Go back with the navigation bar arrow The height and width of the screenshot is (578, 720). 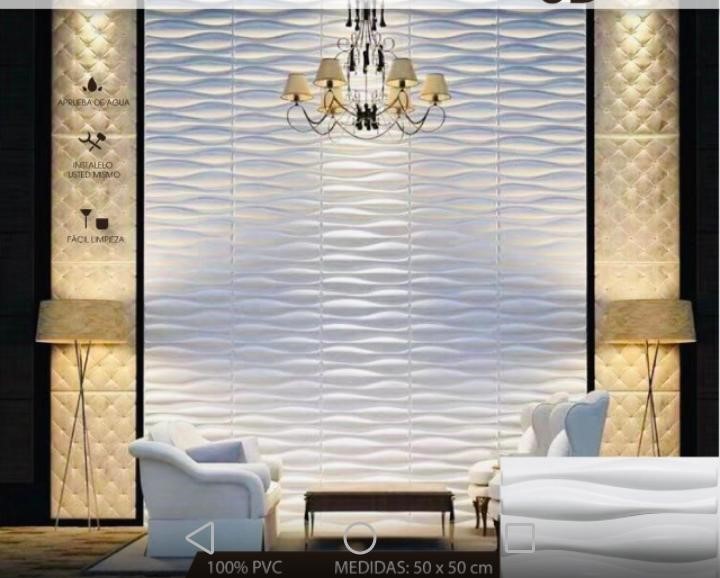(x=200, y=538)
